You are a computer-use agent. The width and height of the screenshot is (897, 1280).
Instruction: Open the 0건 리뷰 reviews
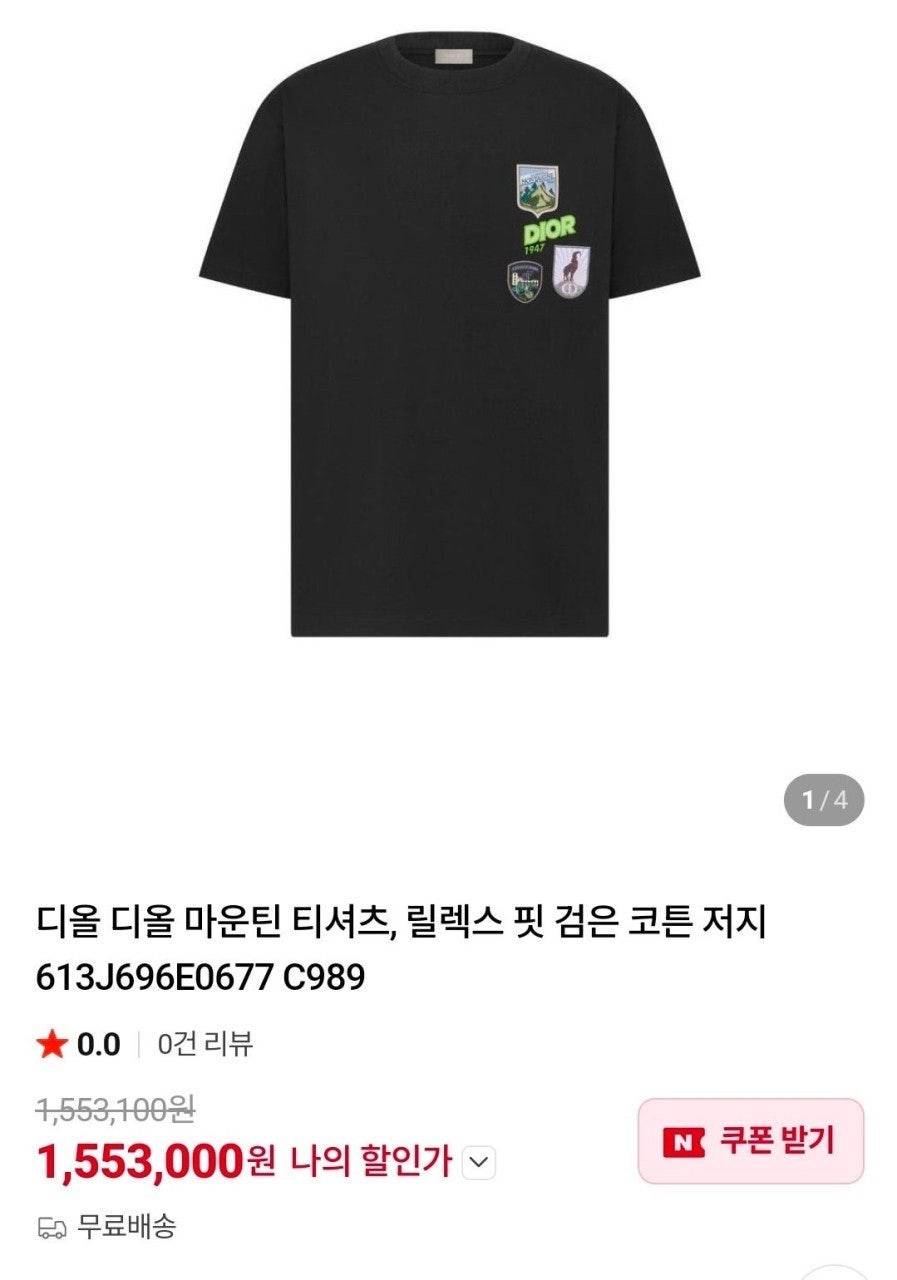click(205, 1045)
